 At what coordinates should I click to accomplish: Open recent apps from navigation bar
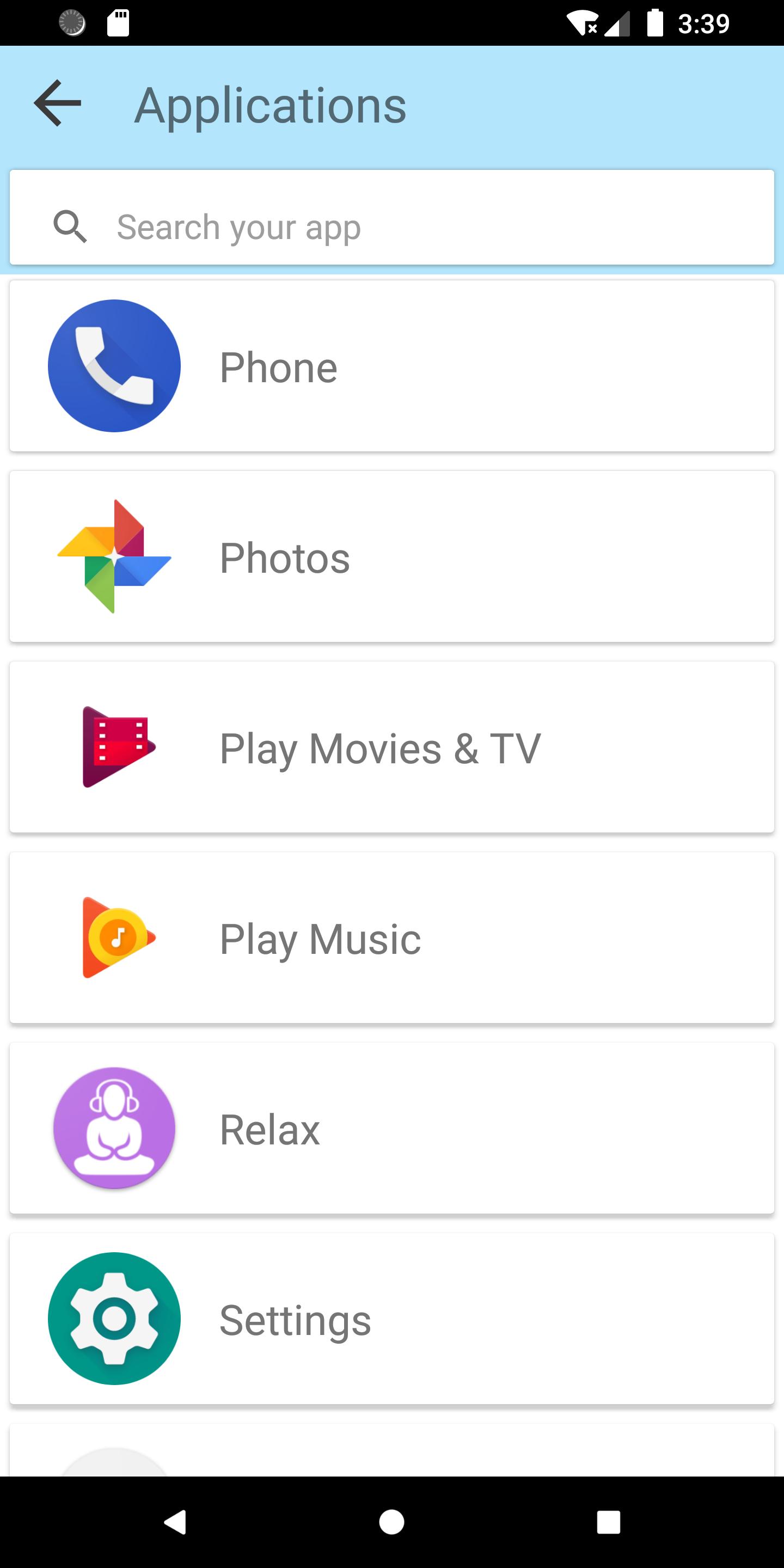(609, 1522)
